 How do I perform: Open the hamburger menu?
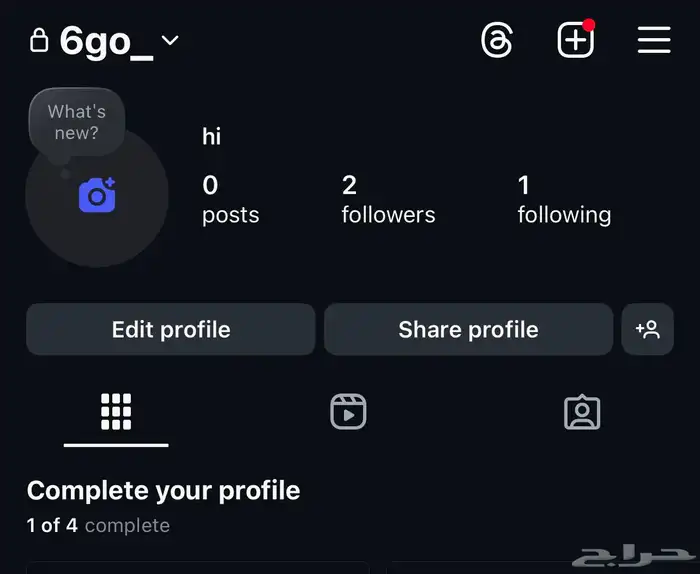[x=654, y=41]
